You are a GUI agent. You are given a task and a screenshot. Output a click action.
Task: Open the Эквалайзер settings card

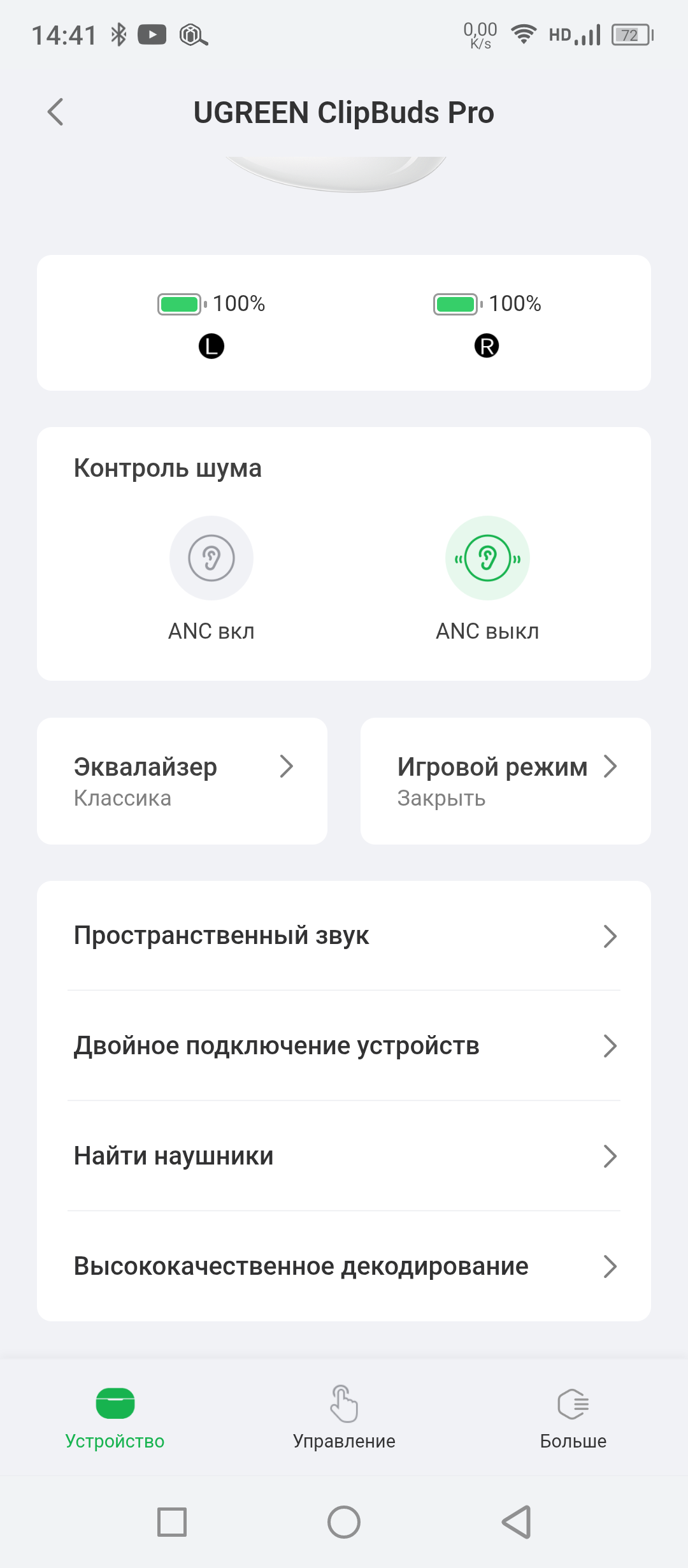(x=182, y=781)
